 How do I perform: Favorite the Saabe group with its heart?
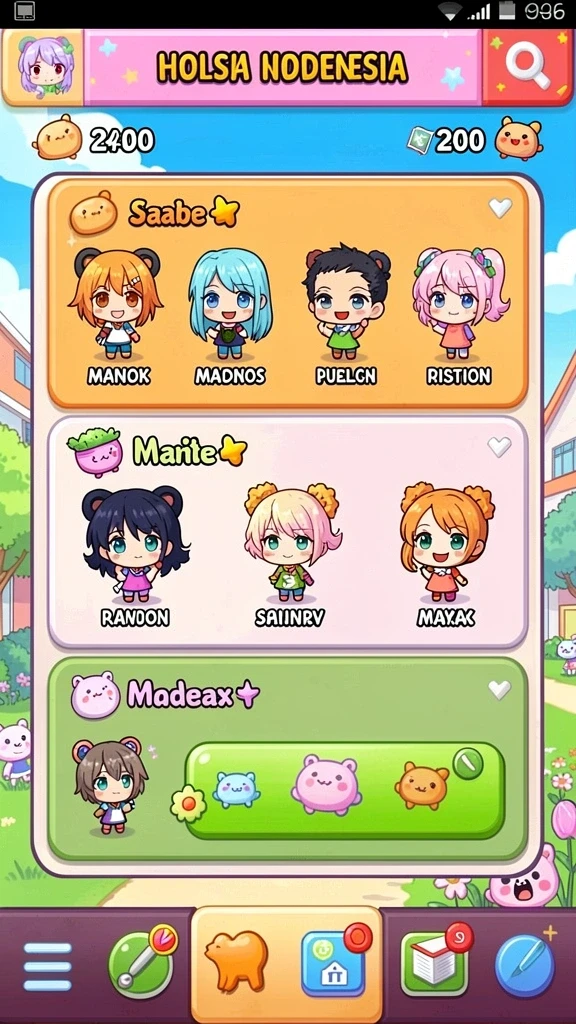click(x=500, y=208)
